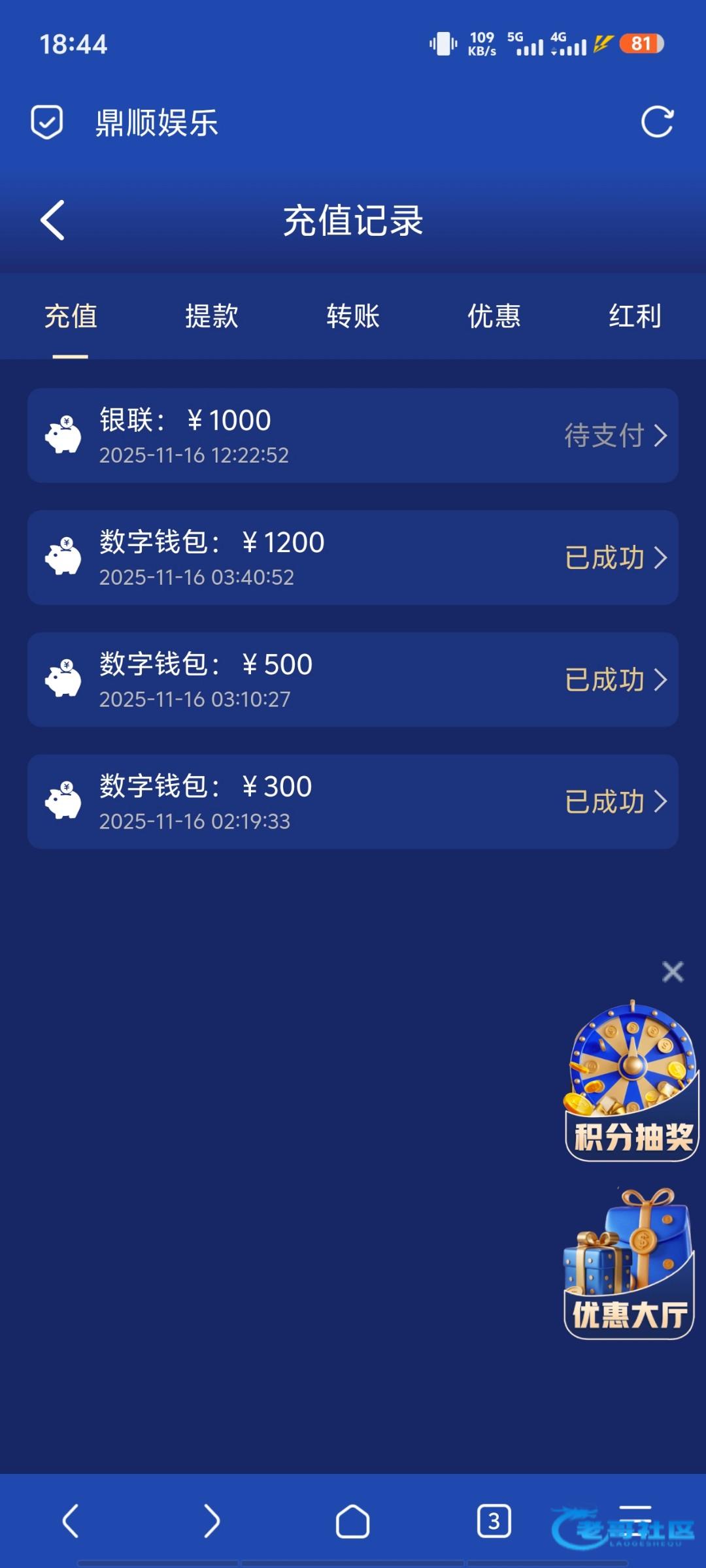Viewport: 706px width, 1568px height.
Task: Open the 优惠大厅 gift box shortcut
Action: coord(629,1264)
